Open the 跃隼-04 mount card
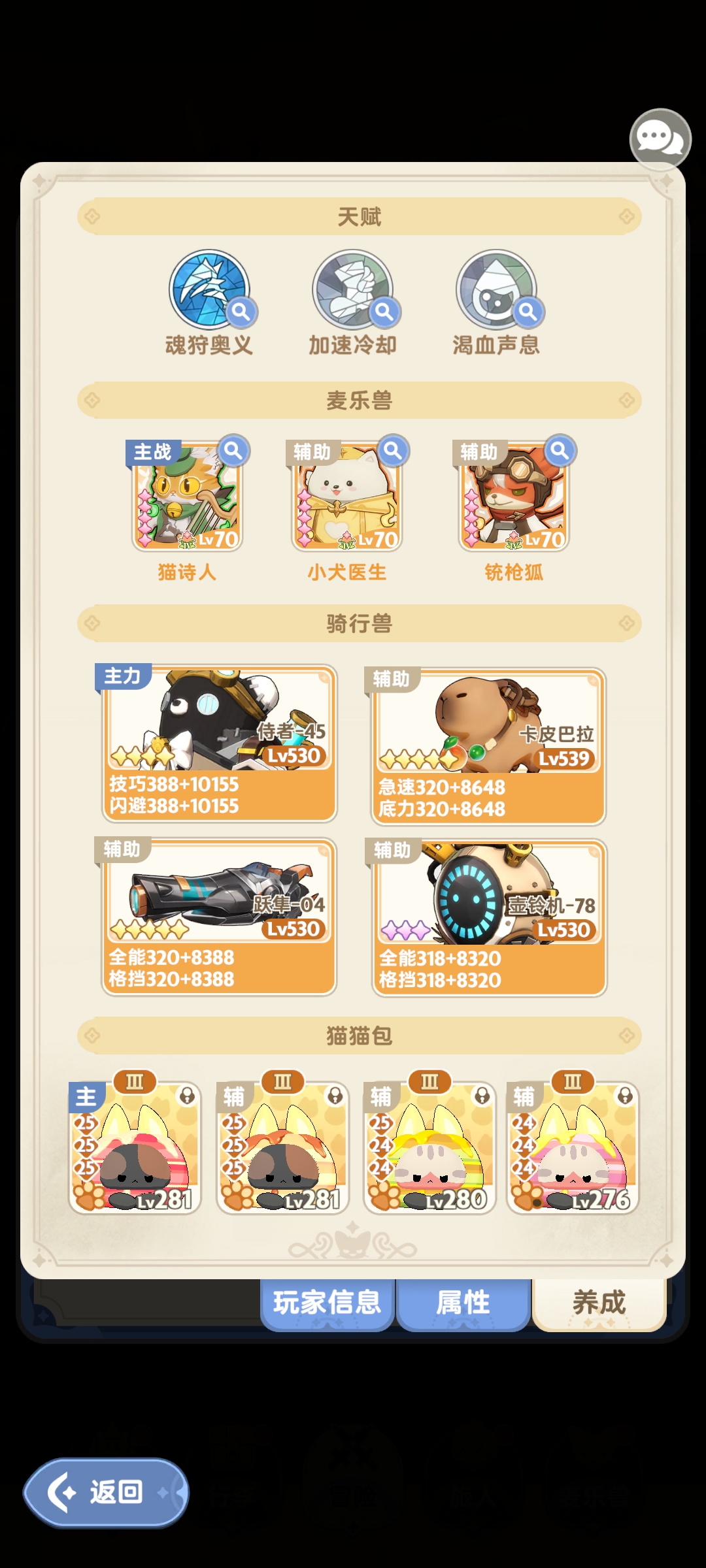This screenshot has width=706, height=1568. [x=219, y=917]
